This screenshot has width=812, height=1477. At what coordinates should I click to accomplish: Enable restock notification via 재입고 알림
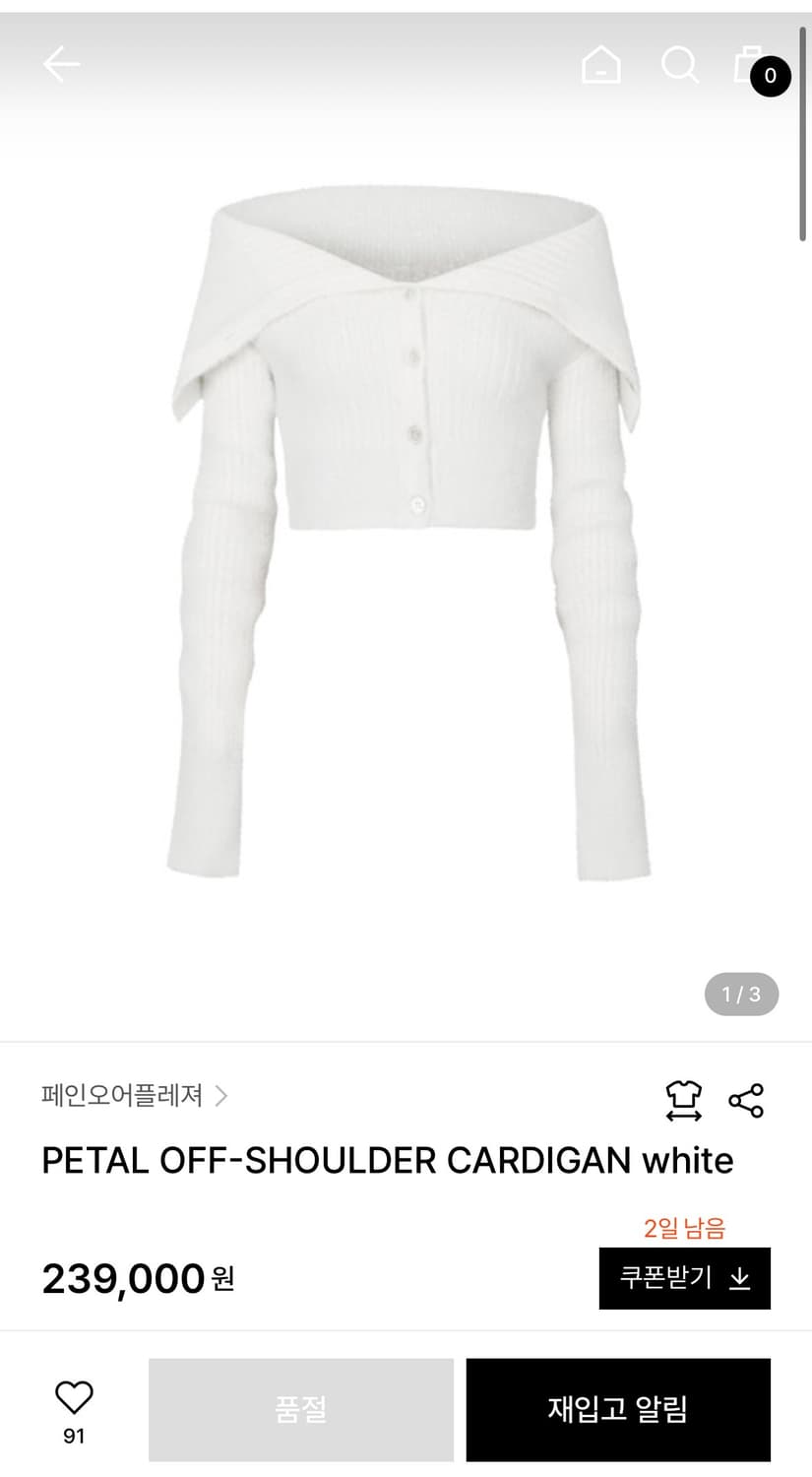click(x=618, y=1409)
